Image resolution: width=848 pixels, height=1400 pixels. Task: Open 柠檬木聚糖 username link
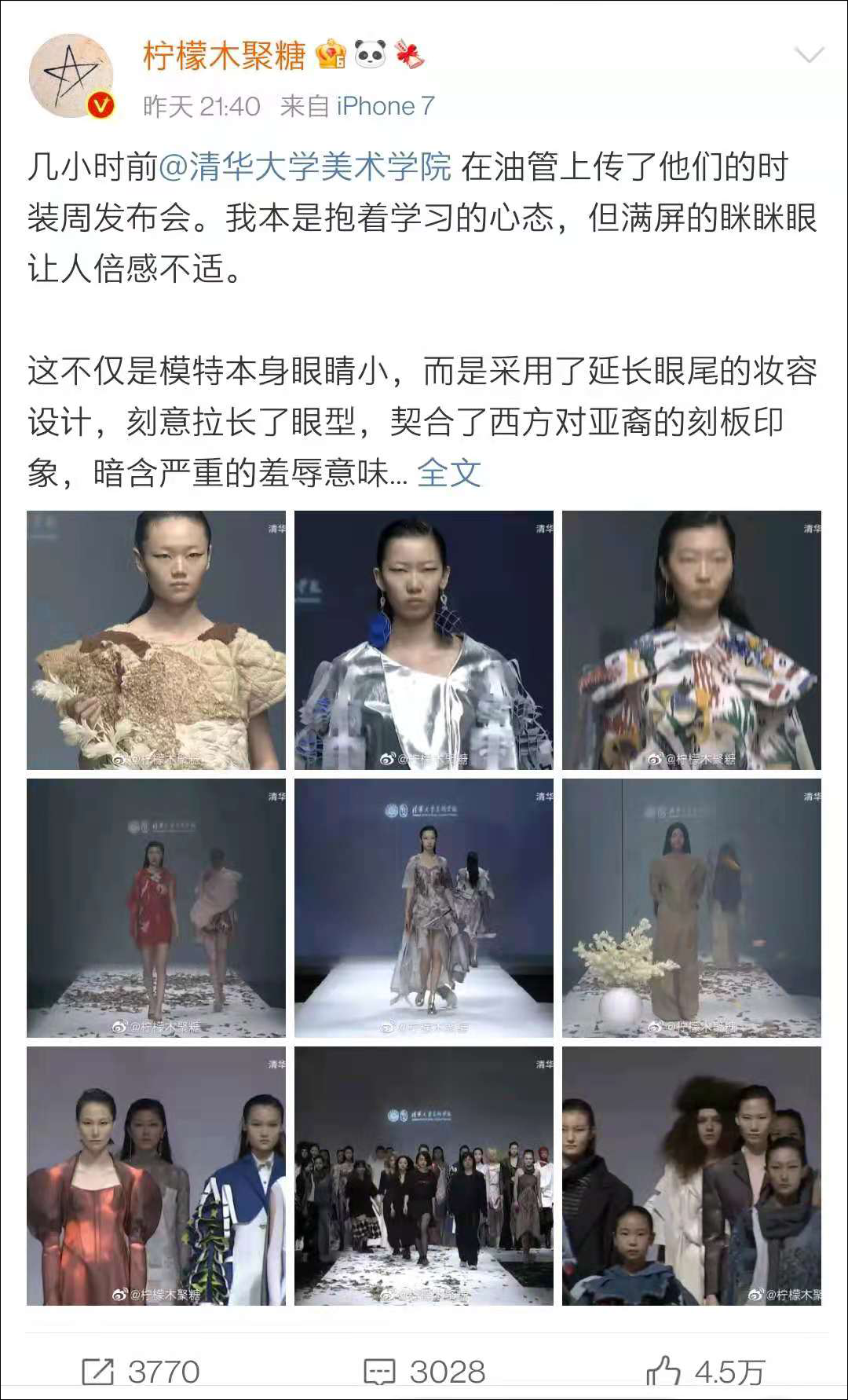click(x=225, y=55)
